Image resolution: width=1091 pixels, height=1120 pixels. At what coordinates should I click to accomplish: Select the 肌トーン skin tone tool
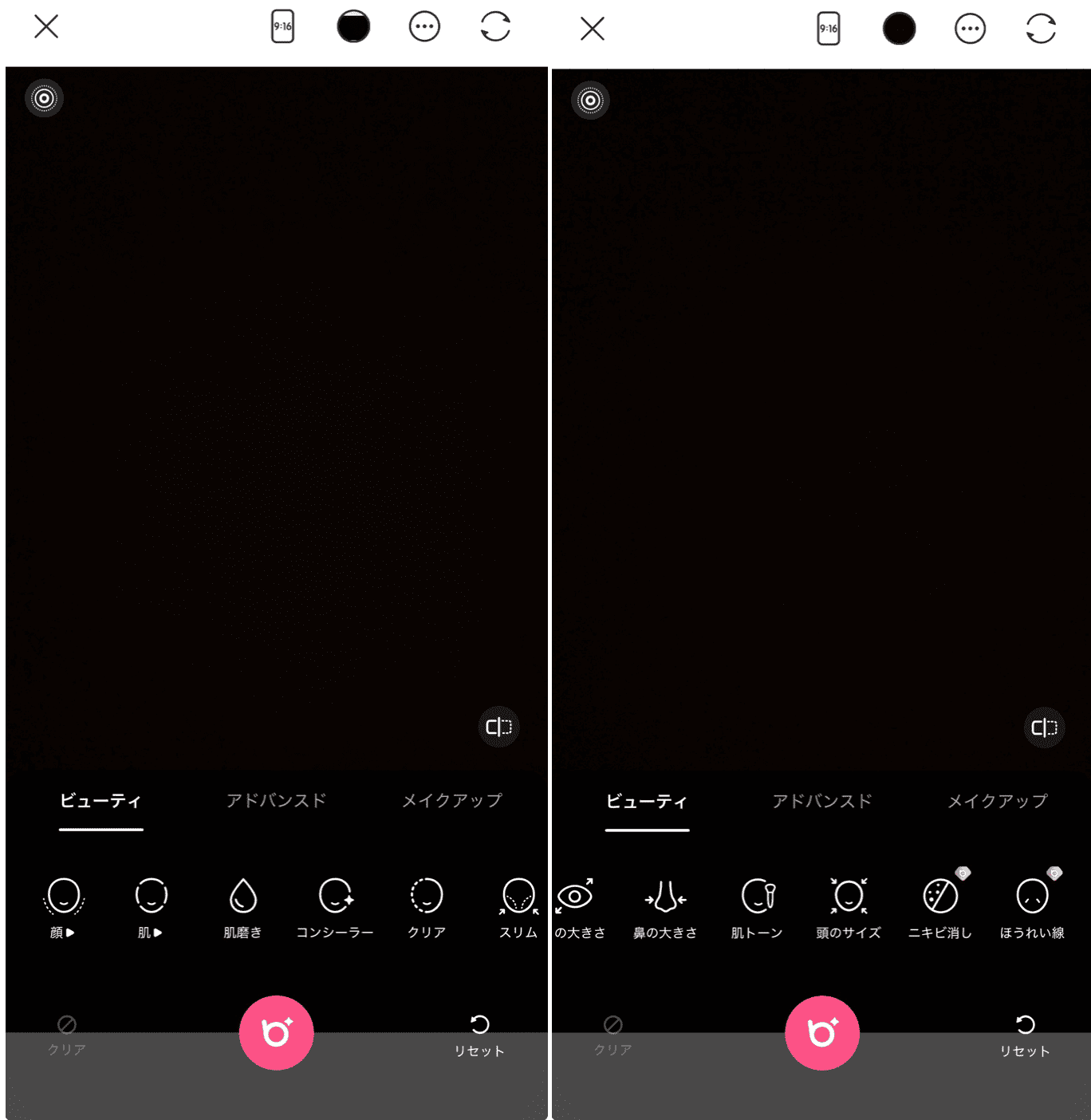click(x=757, y=907)
